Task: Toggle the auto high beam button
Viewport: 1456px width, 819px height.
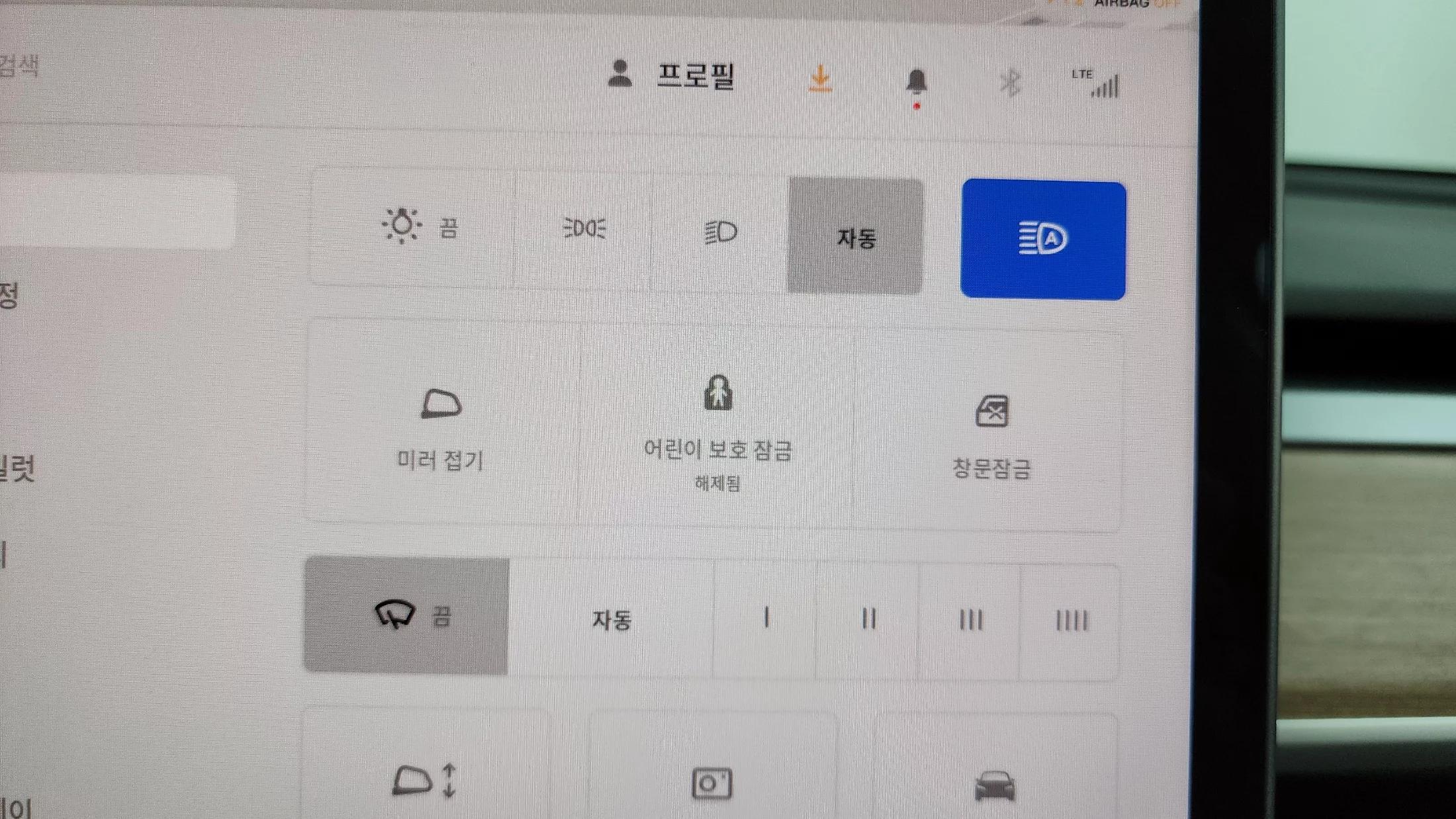Action: tap(1043, 239)
